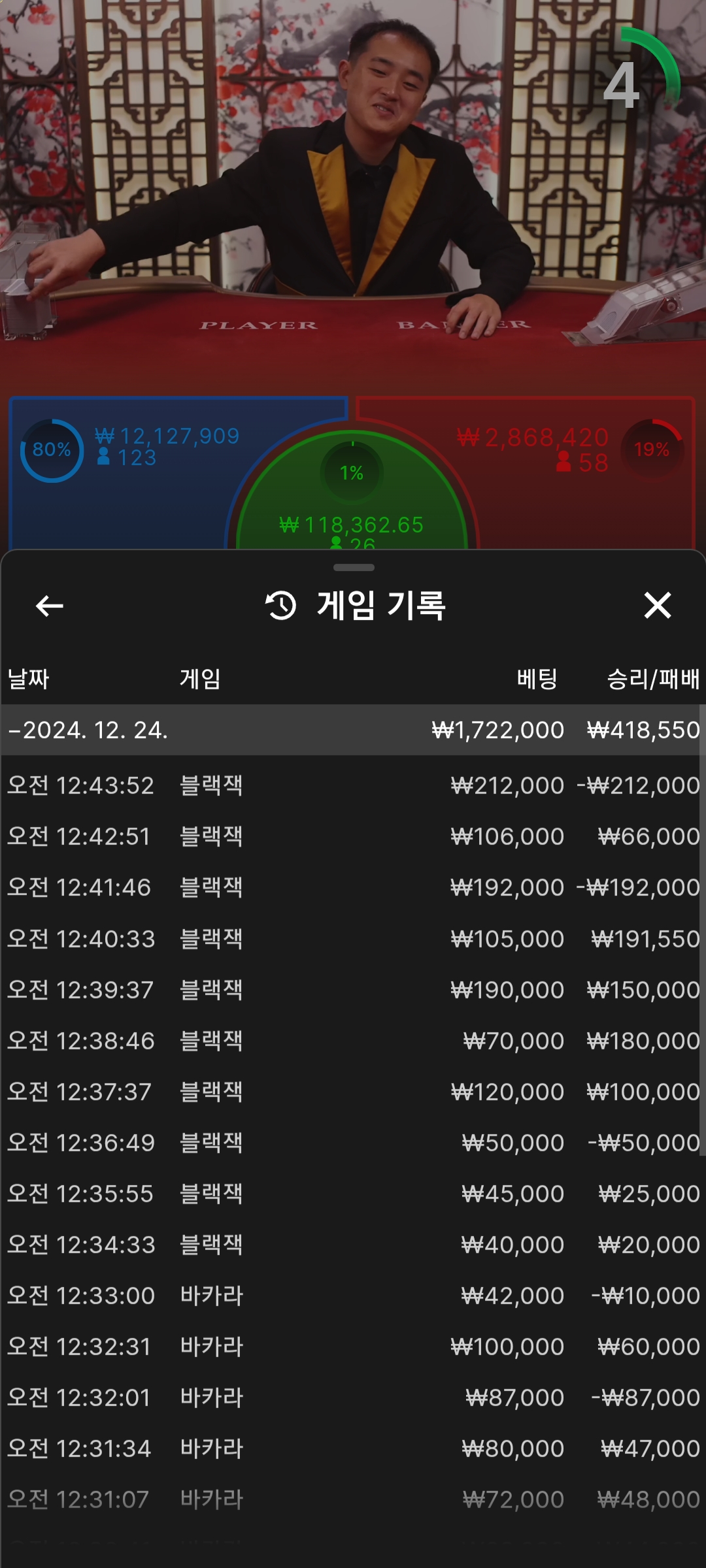Open the 오전 12:42:51 블랙잭 record
The height and width of the screenshot is (1568, 706).
(x=353, y=836)
